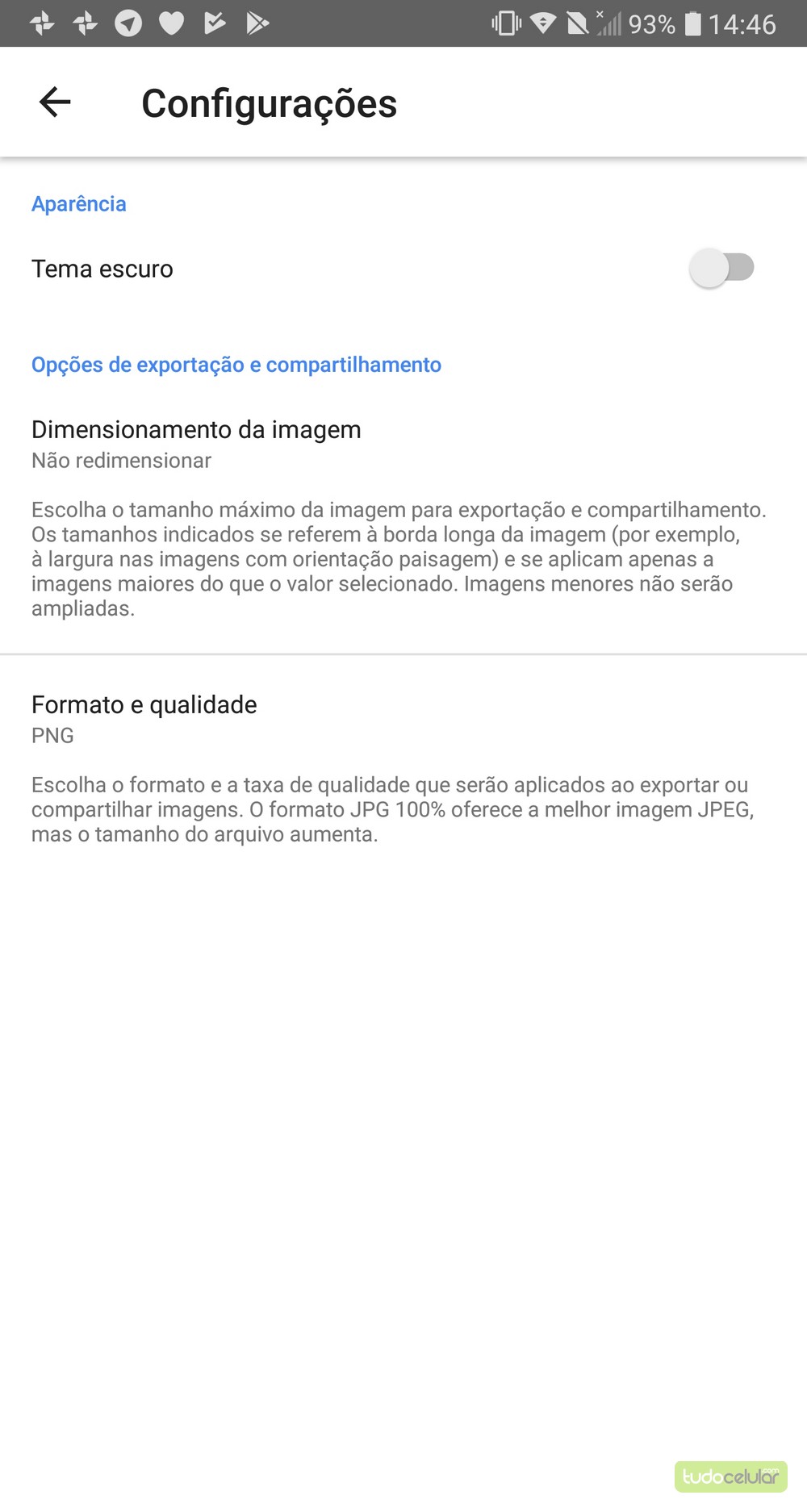Open Dimensionamento da imagem setting
This screenshot has width=807, height=1512.
click(196, 443)
